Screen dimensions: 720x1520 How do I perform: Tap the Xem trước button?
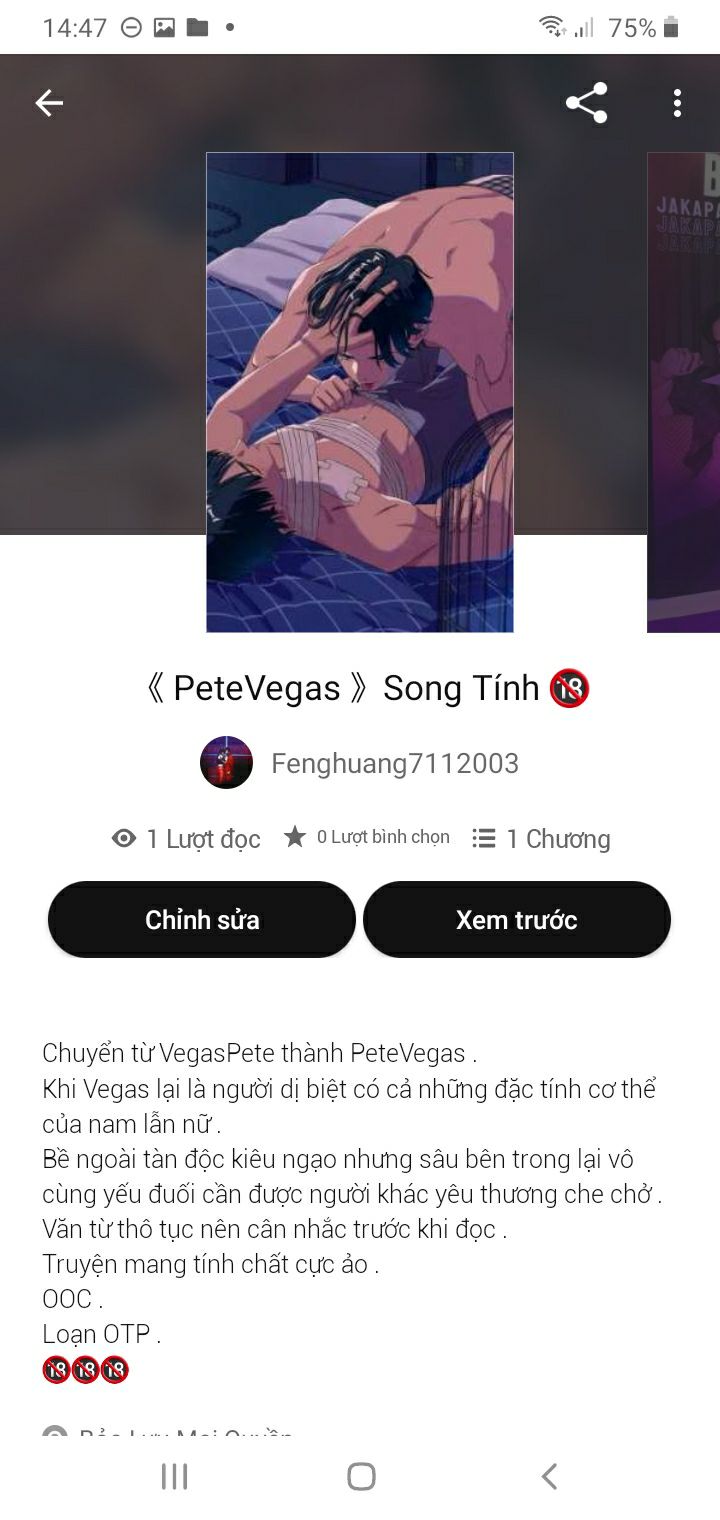[516, 919]
